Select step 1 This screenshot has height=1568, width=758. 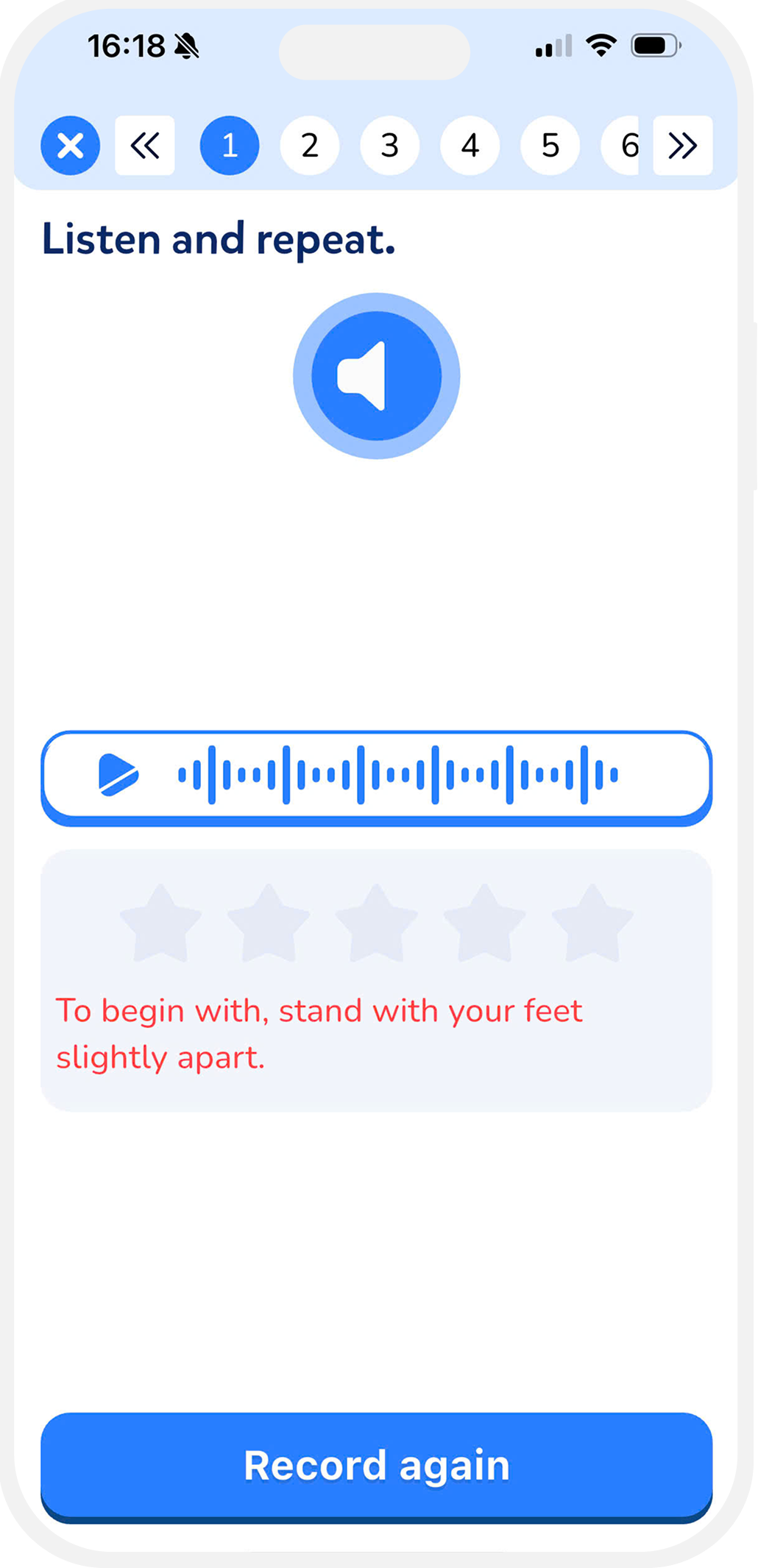click(230, 146)
